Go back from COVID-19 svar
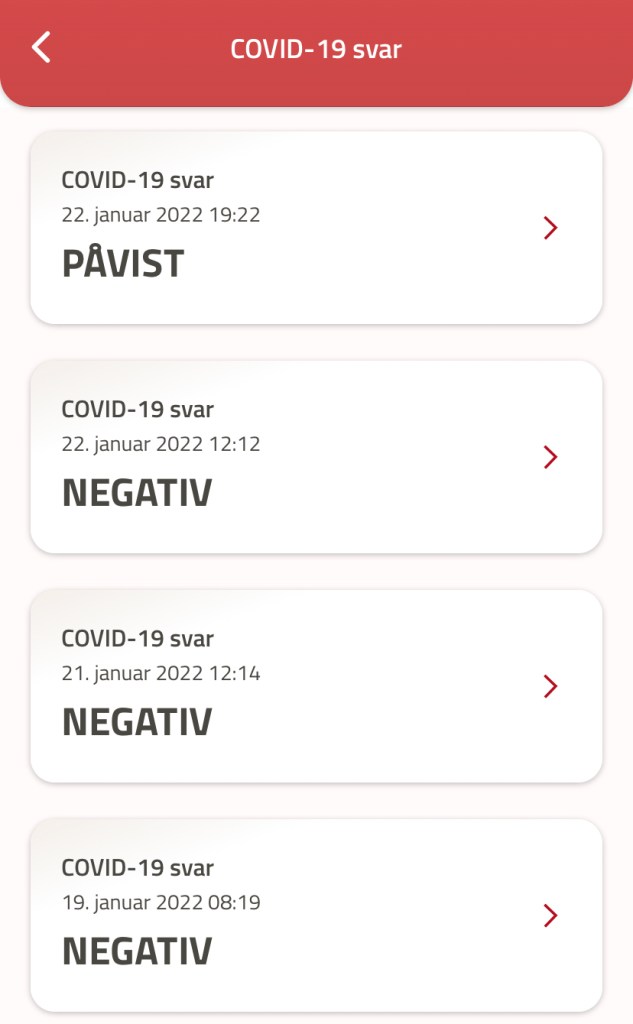633x1024 pixels. coord(41,48)
